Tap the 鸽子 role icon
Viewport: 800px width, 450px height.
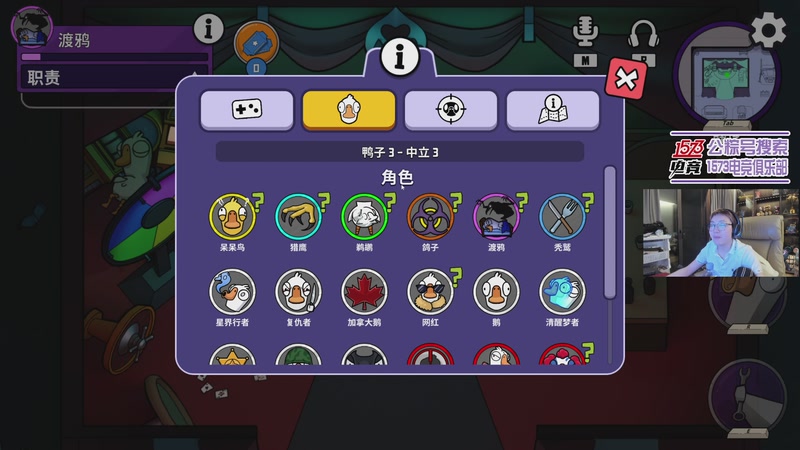tap(430, 215)
